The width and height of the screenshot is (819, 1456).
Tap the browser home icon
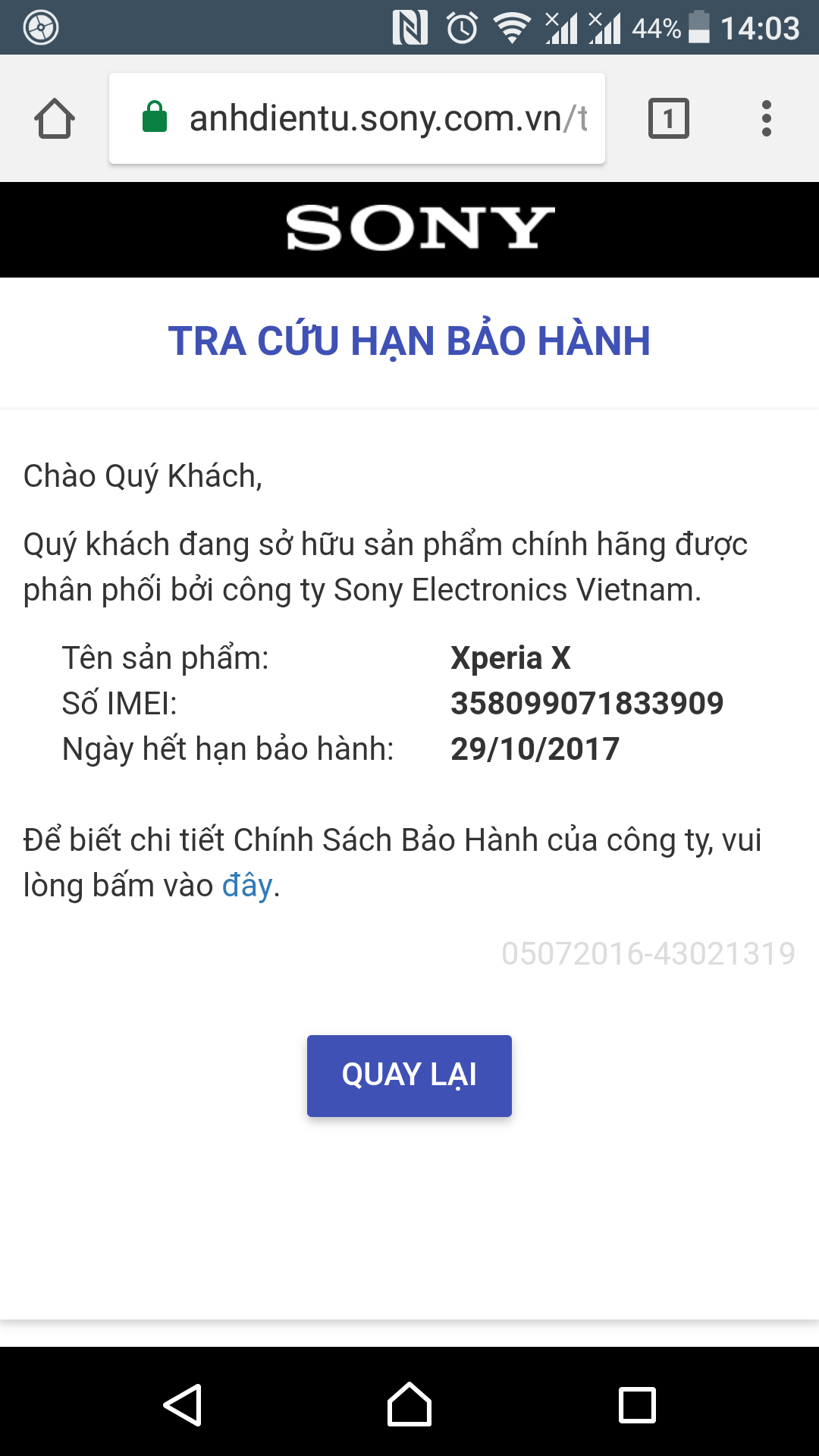point(55,119)
